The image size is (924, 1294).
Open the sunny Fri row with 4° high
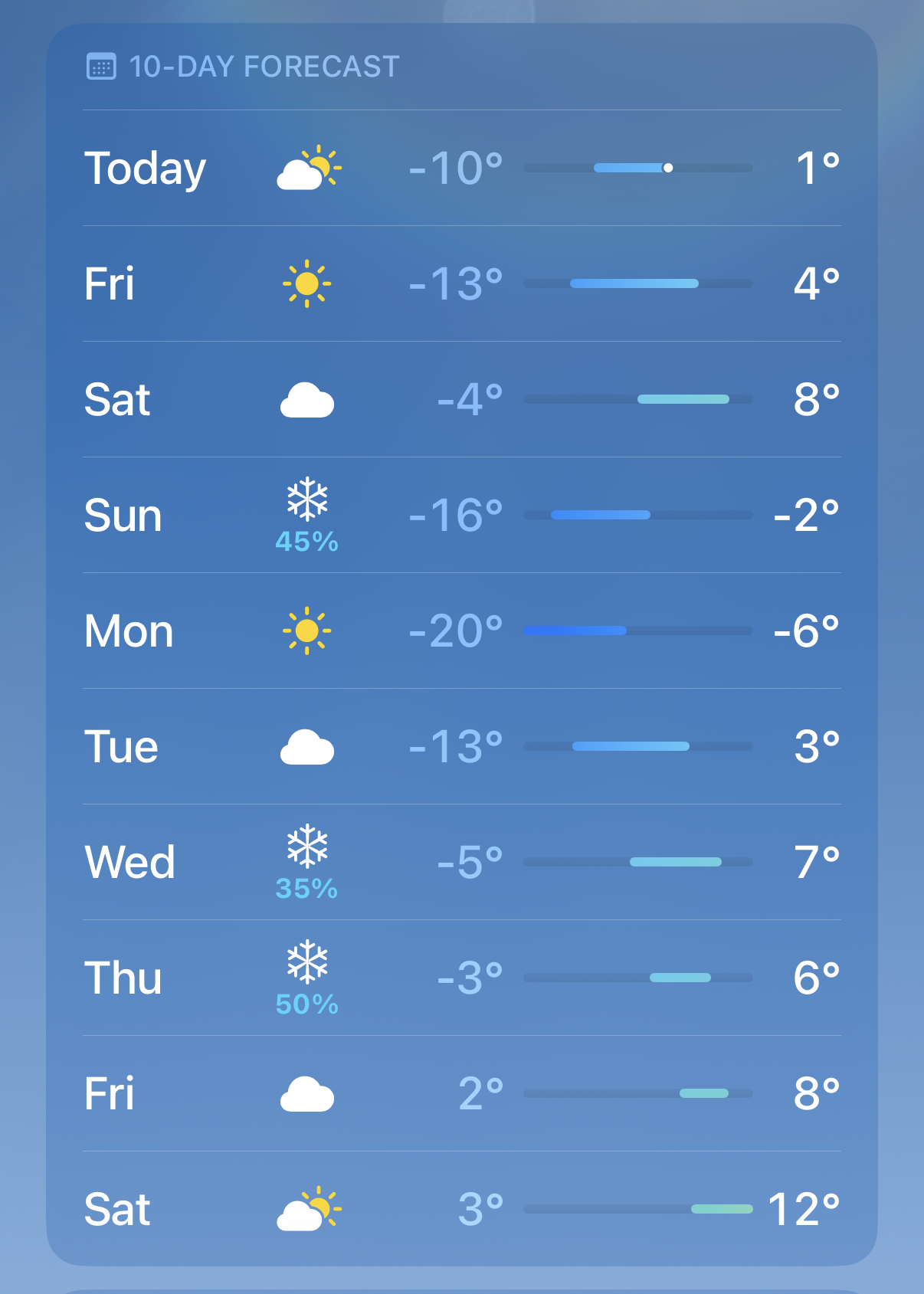click(x=461, y=284)
